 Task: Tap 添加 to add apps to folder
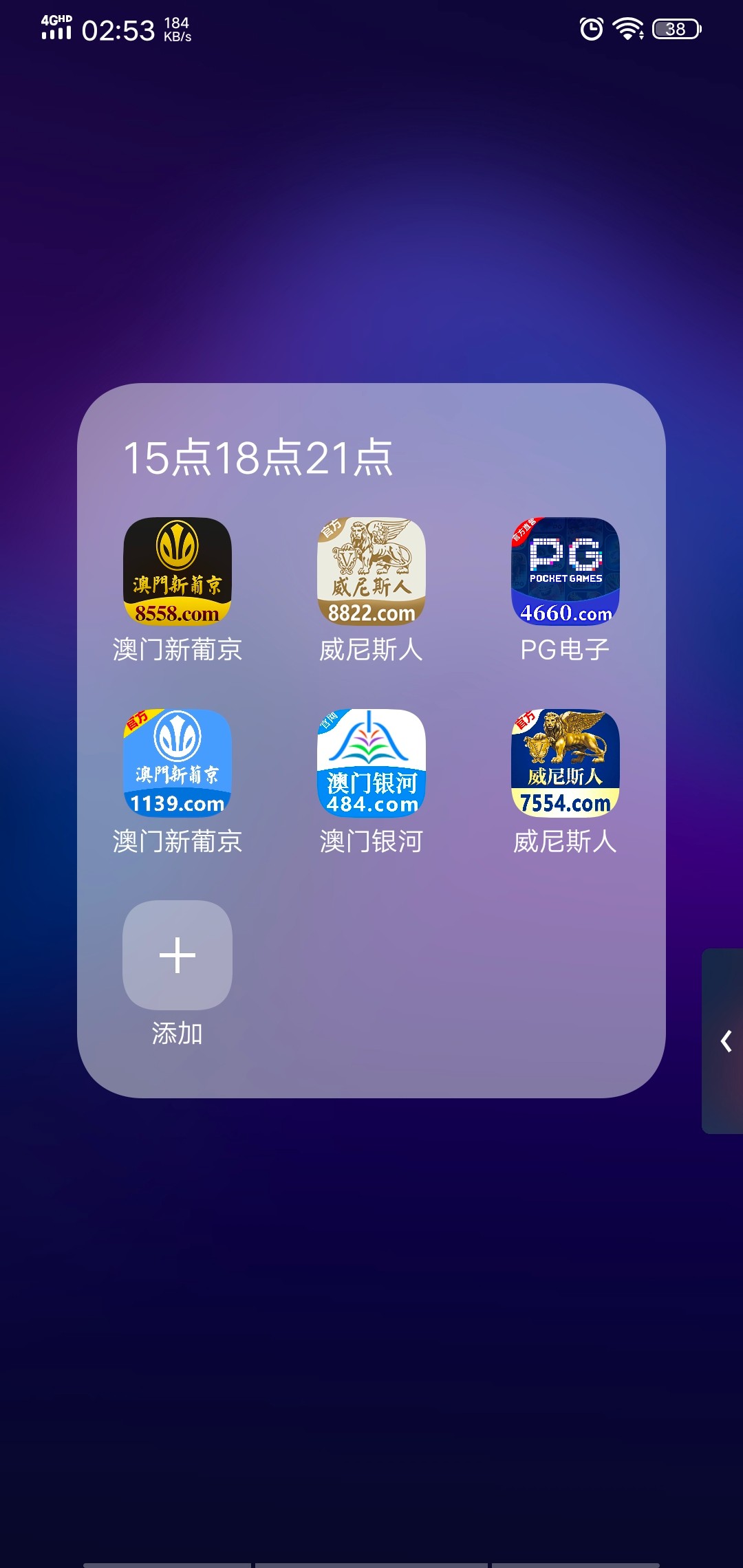(177, 955)
